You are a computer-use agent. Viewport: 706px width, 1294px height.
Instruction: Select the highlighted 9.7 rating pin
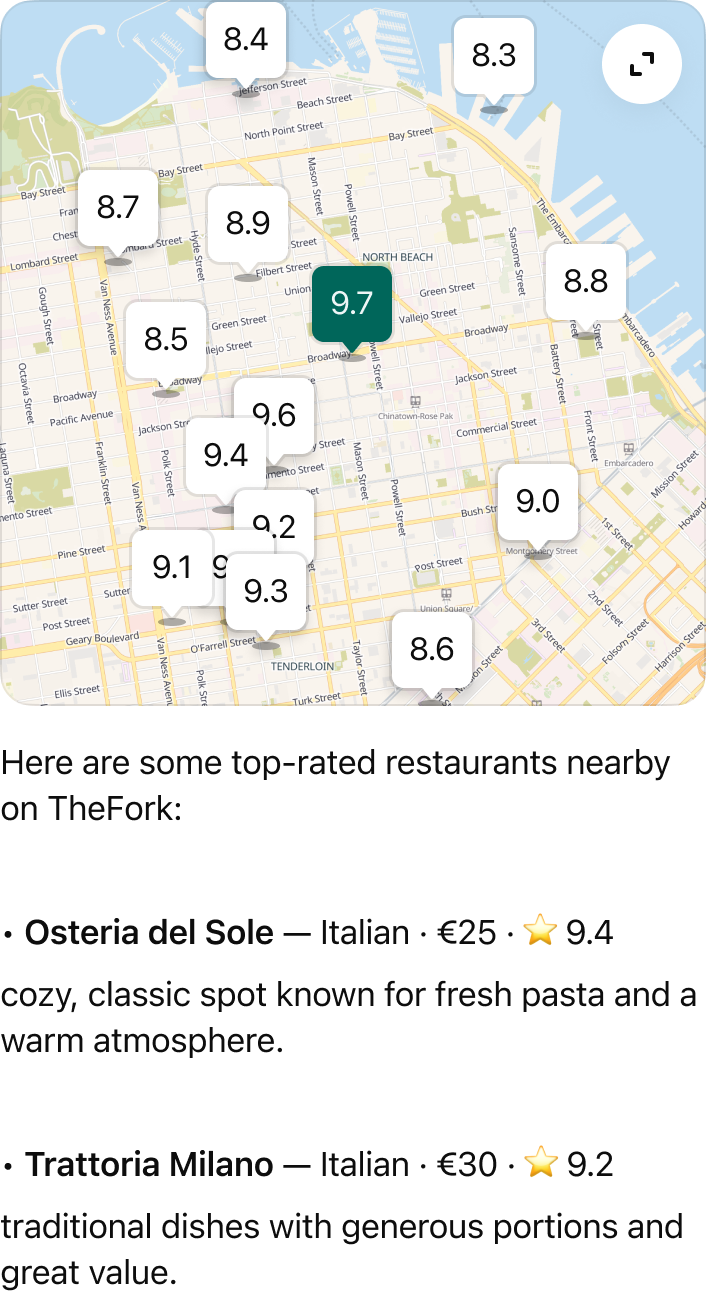point(352,303)
